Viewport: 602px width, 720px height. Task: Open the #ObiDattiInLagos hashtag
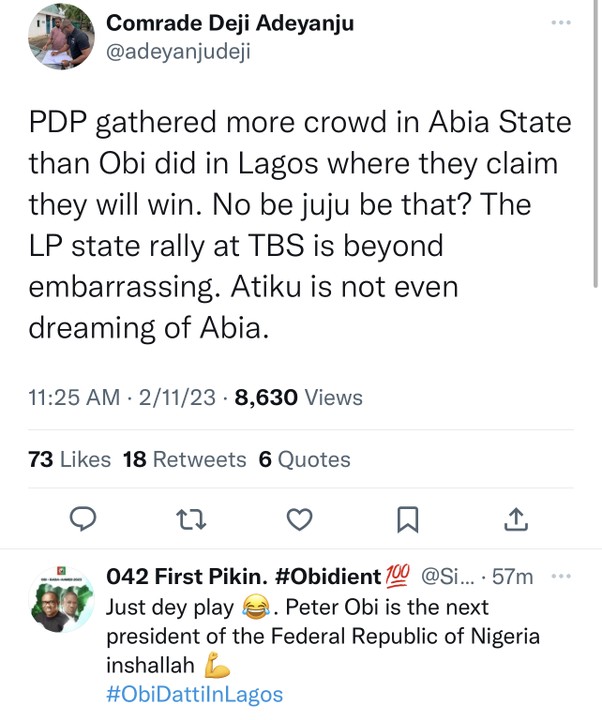pos(194,694)
